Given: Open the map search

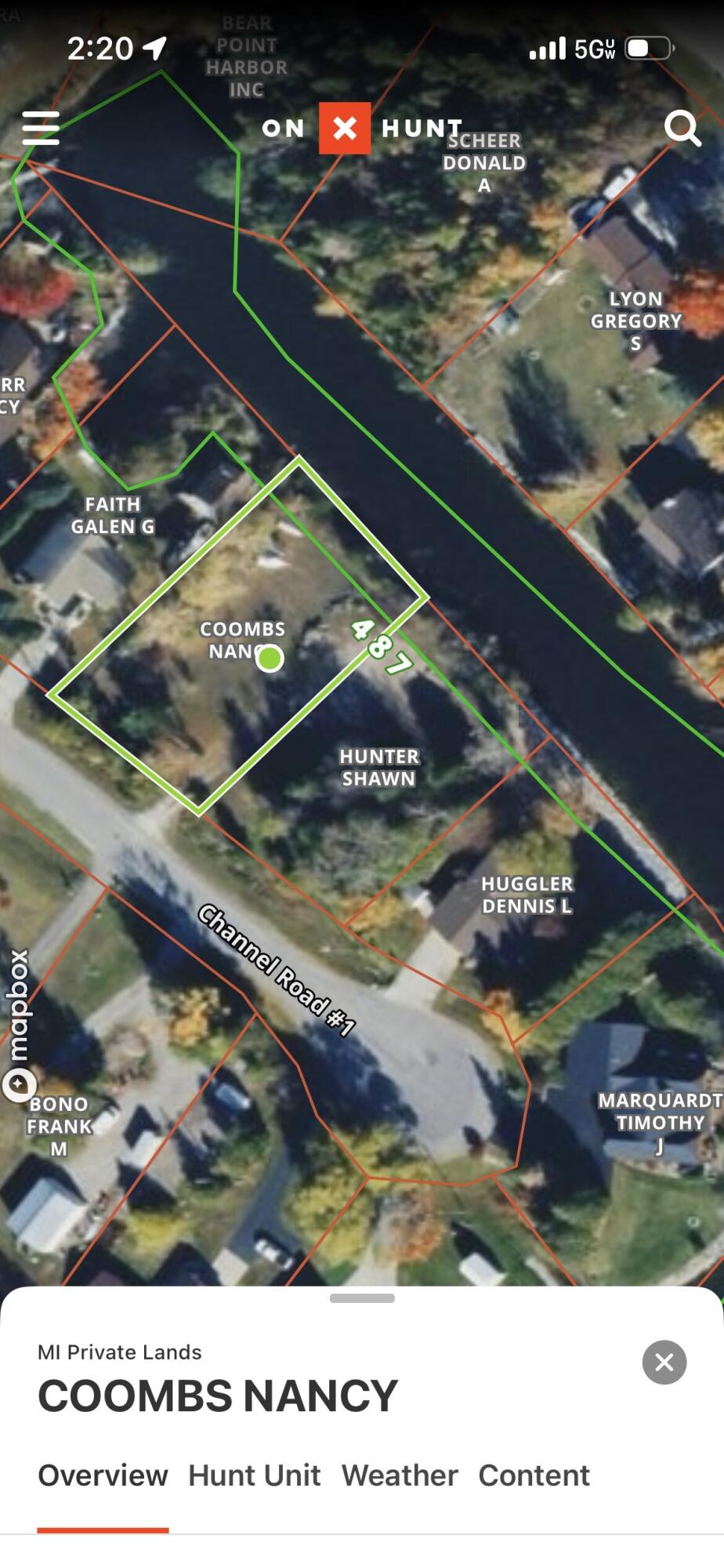Looking at the screenshot, I should (682, 128).
